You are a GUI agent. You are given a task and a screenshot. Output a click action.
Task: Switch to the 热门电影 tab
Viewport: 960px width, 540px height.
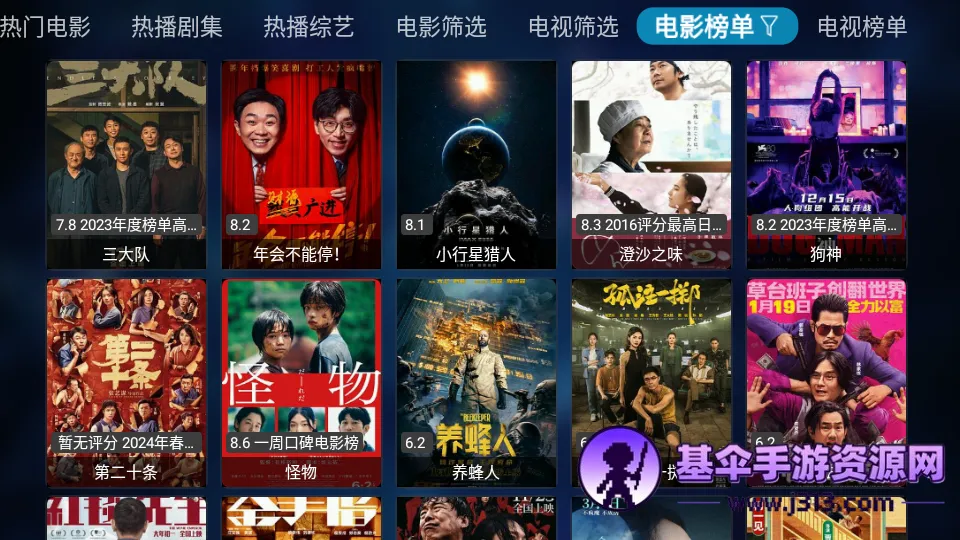click(45, 27)
